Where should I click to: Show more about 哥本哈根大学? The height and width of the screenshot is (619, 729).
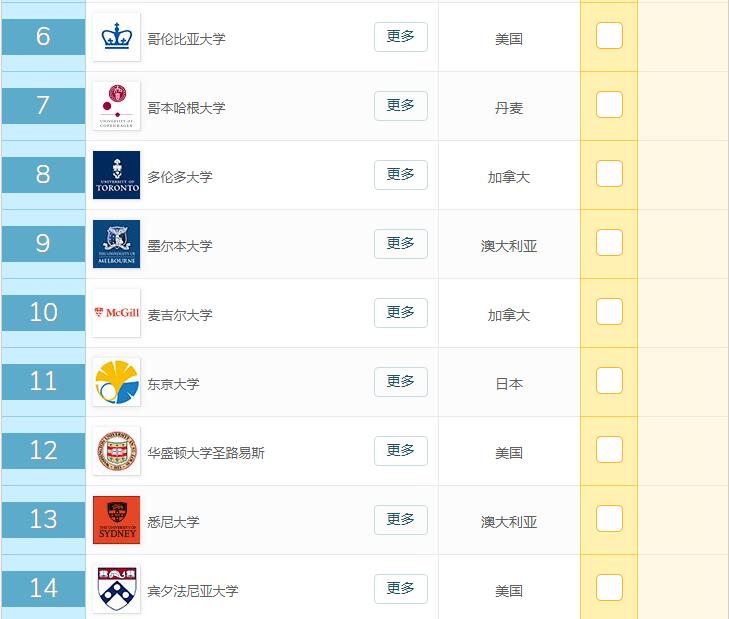[401, 106]
